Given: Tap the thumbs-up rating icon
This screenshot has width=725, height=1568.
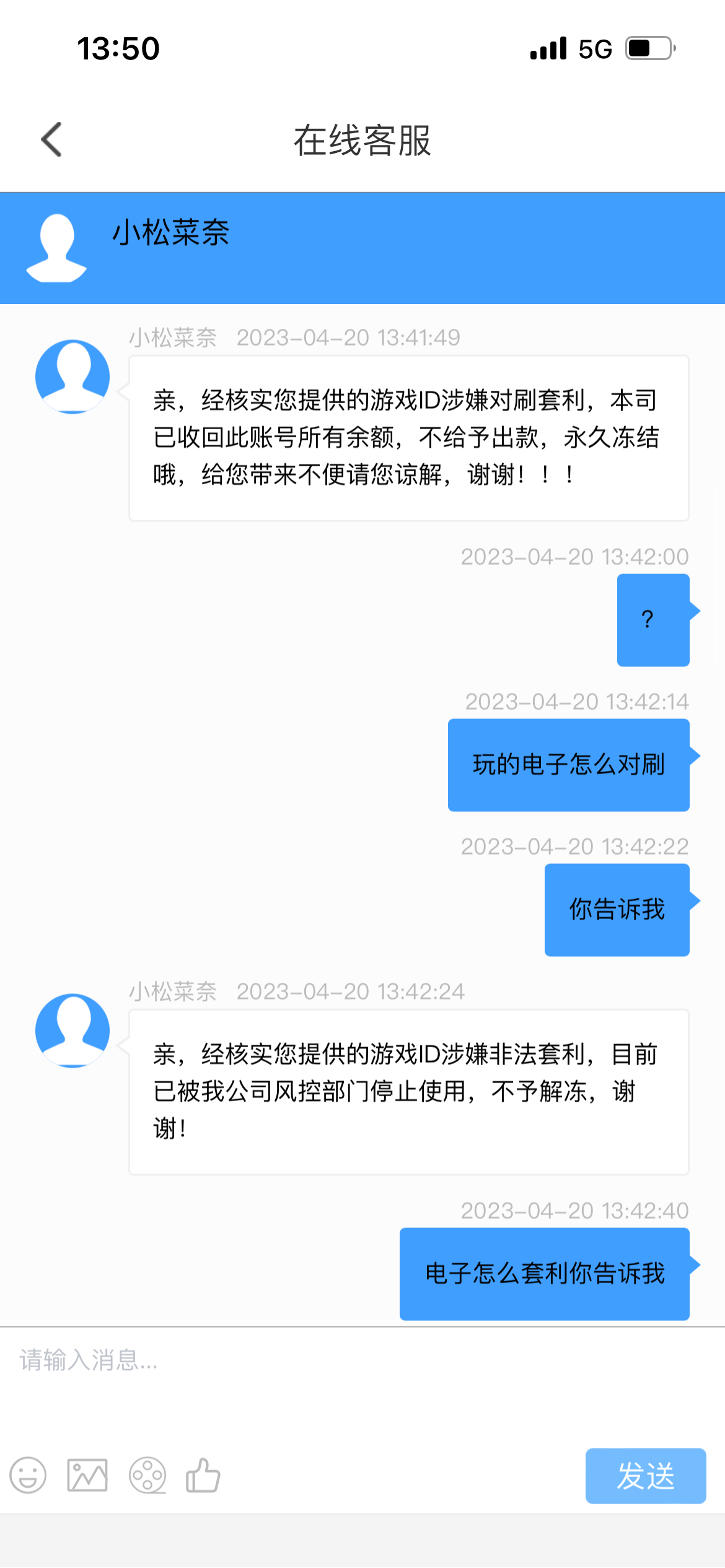Looking at the screenshot, I should pos(203,1475).
